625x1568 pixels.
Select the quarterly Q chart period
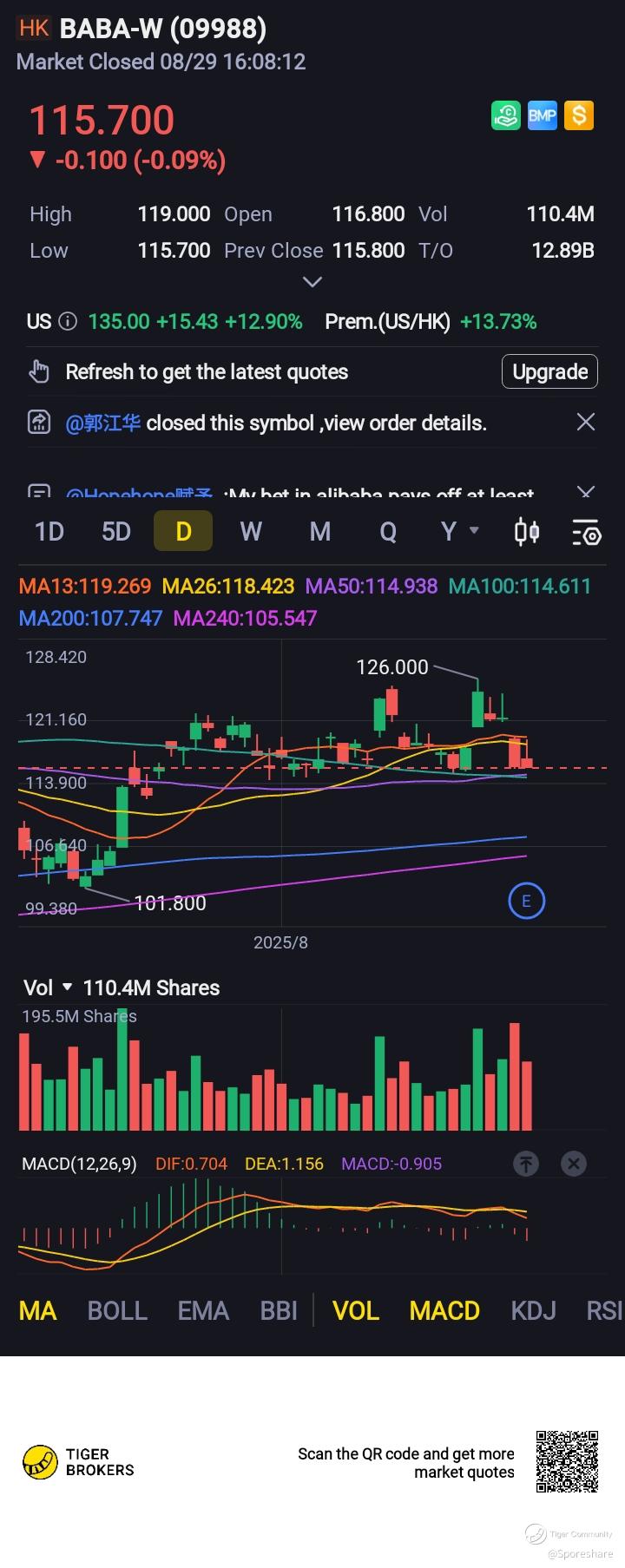tap(388, 531)
